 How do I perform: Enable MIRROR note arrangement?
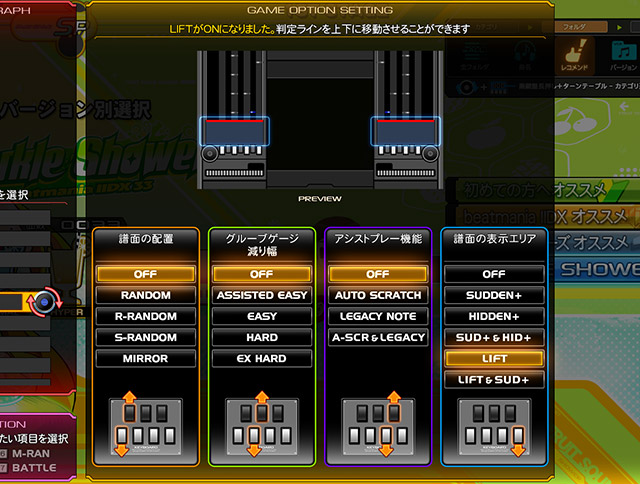pyautogui.click(x=146, y=358)
